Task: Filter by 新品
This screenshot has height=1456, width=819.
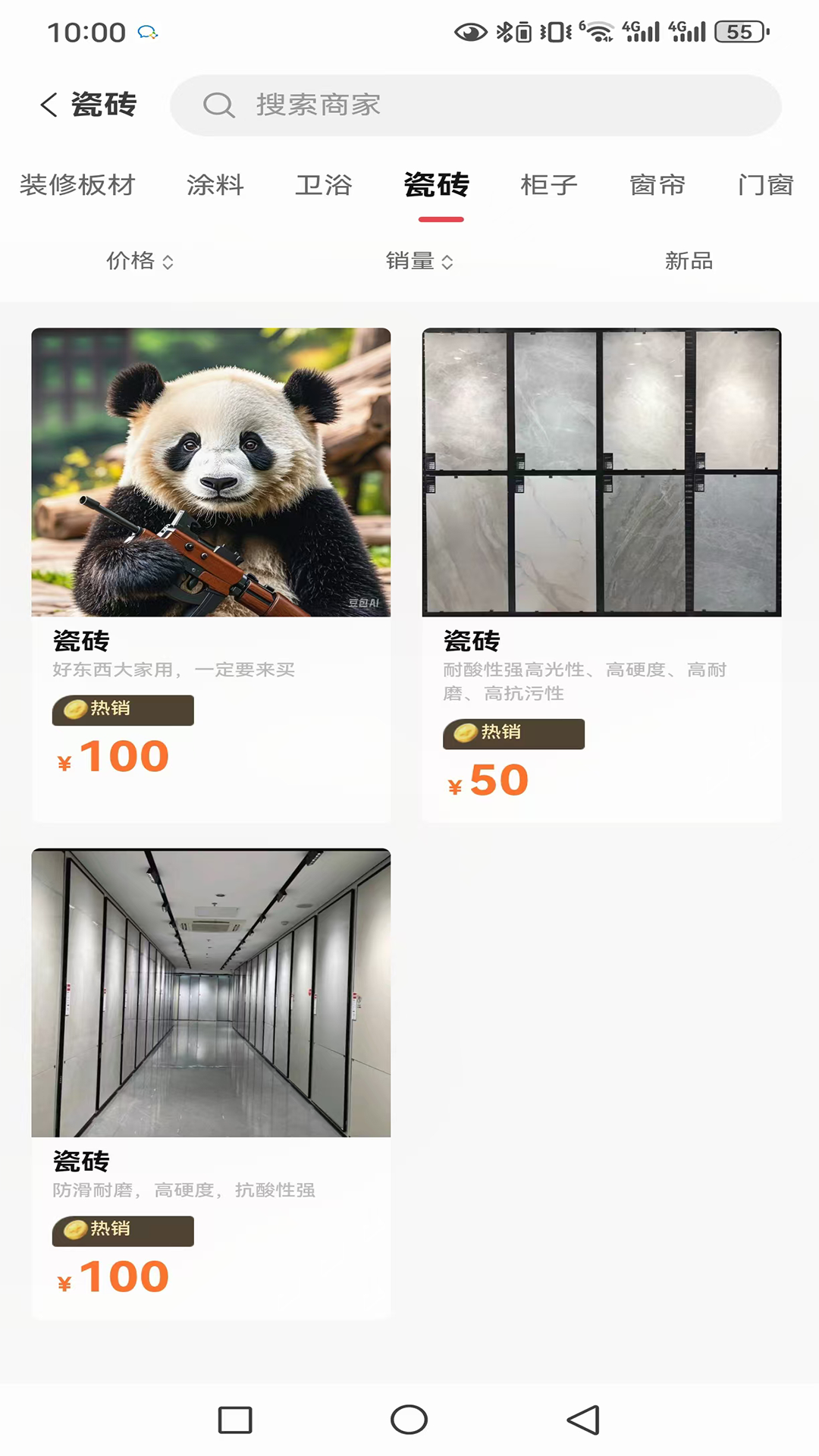Action: tap(689, 261)
